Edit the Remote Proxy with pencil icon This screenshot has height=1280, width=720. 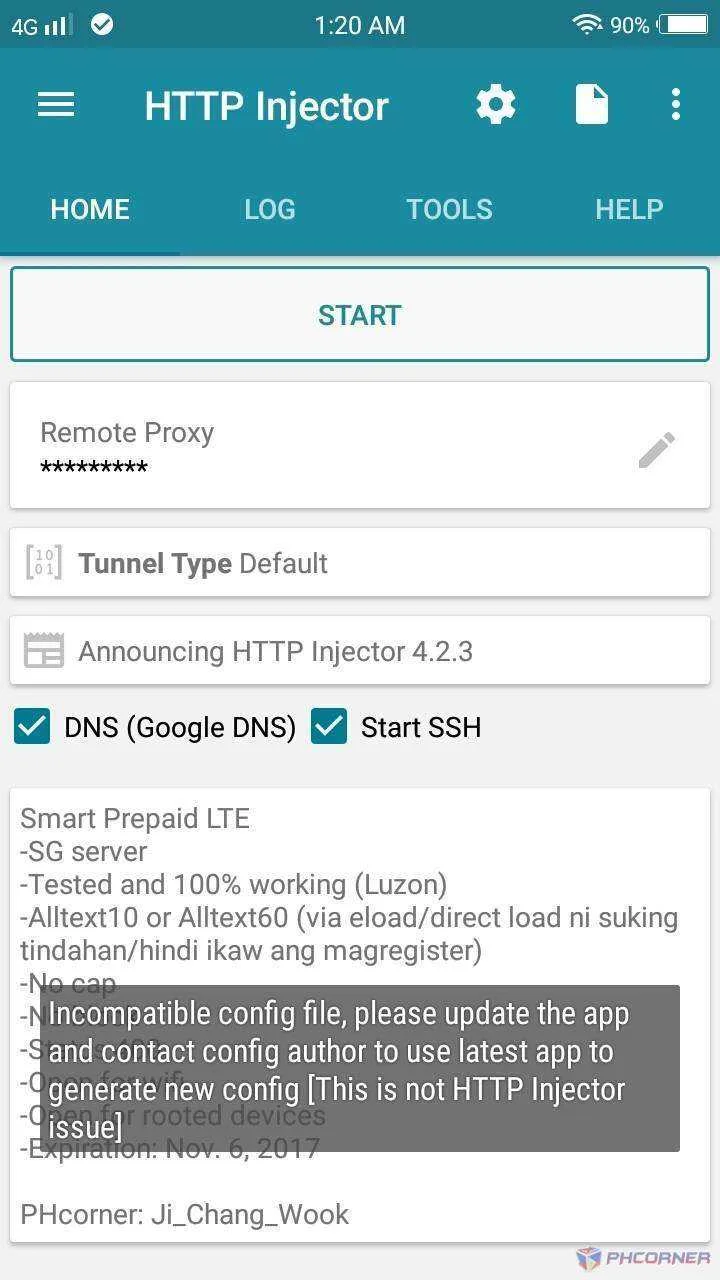click(657, 450)
